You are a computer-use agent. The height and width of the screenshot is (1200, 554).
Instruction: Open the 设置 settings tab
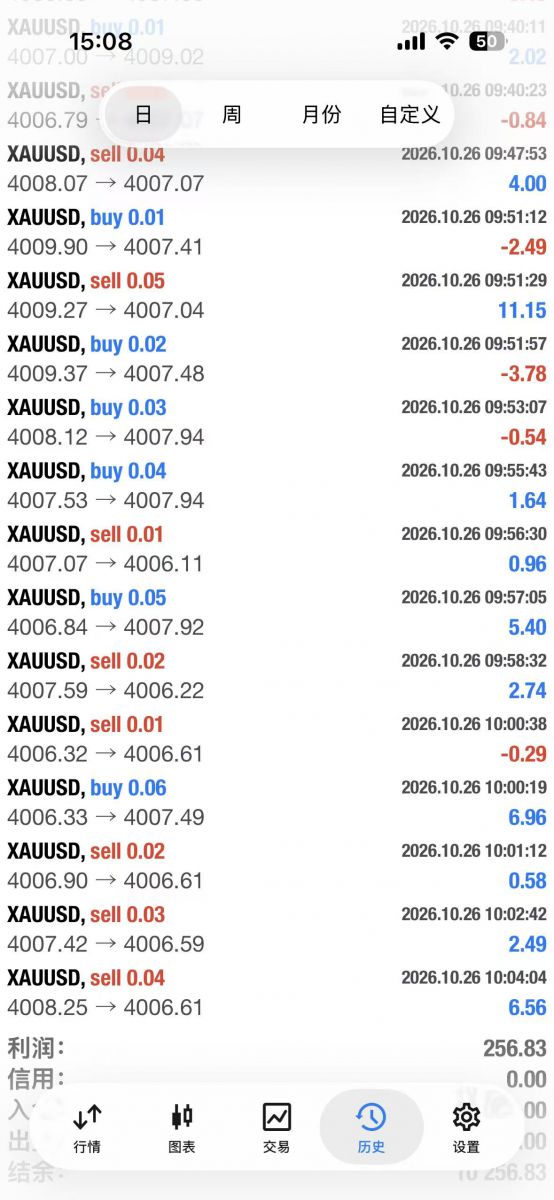[x=466, y=1128]
